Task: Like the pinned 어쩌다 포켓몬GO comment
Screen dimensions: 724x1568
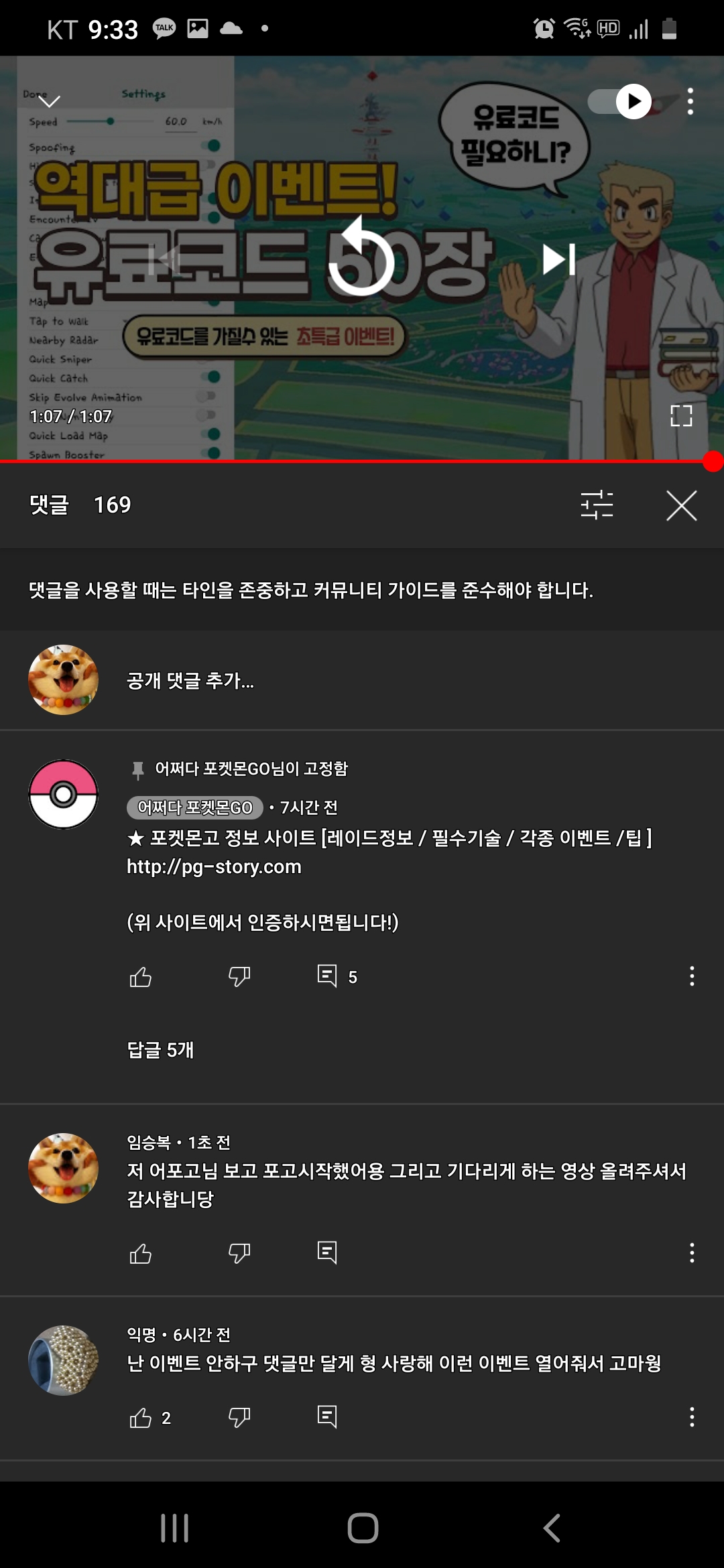Action: tap(141, 977)
